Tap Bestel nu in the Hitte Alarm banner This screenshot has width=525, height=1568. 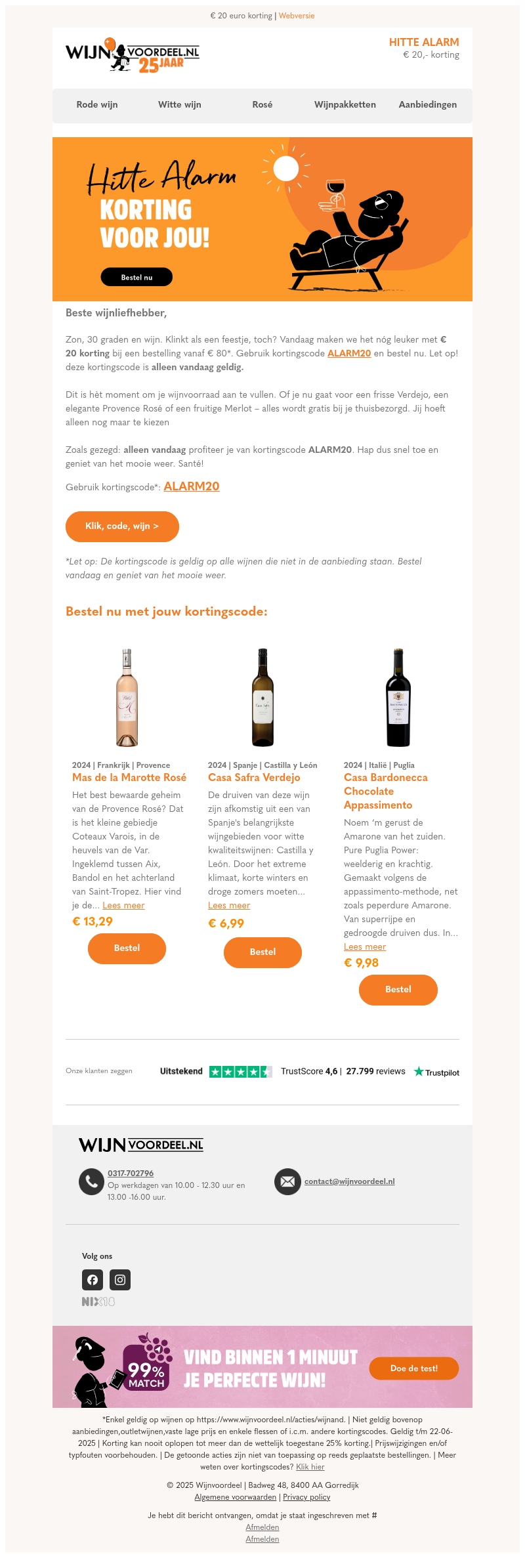click(136, 277)
